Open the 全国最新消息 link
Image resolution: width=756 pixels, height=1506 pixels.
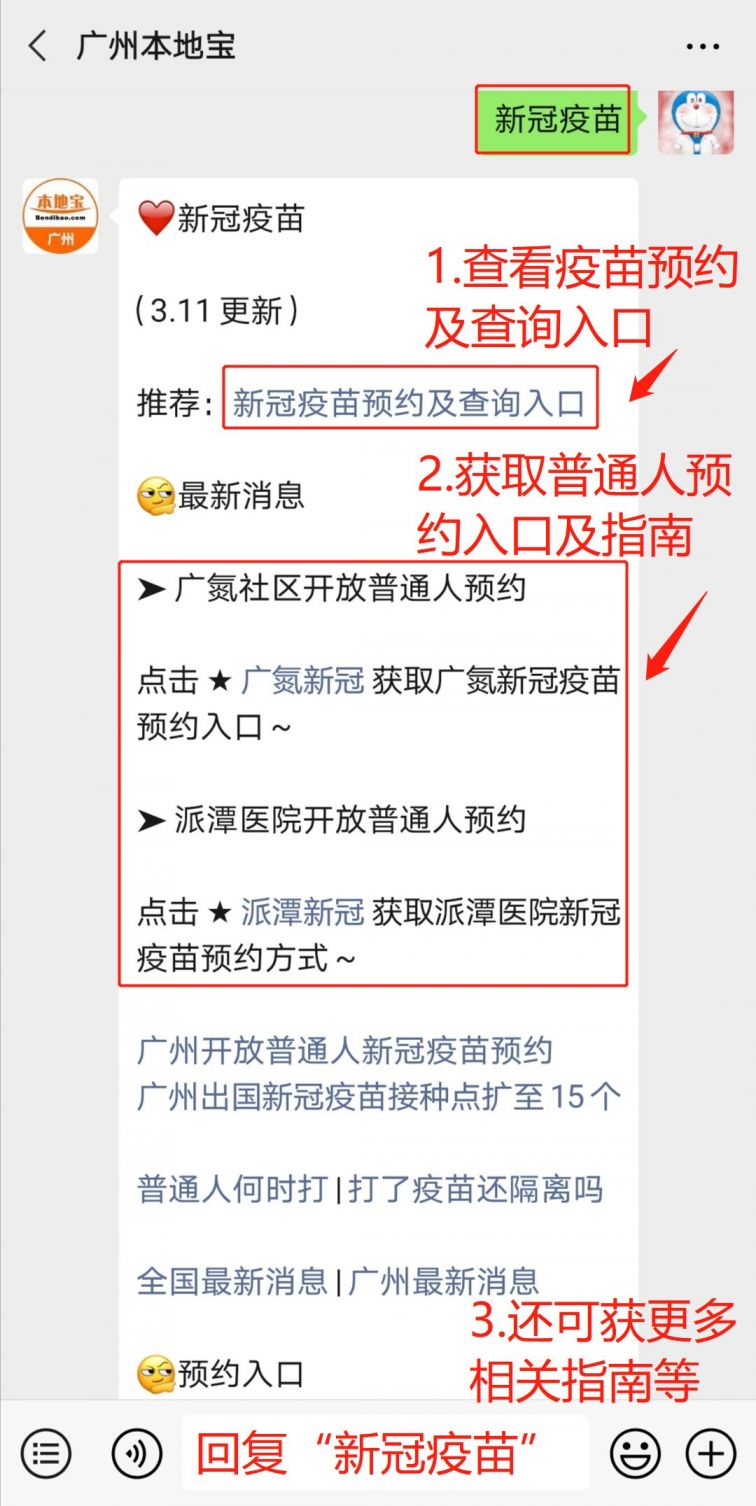(x=233, y=1281)
